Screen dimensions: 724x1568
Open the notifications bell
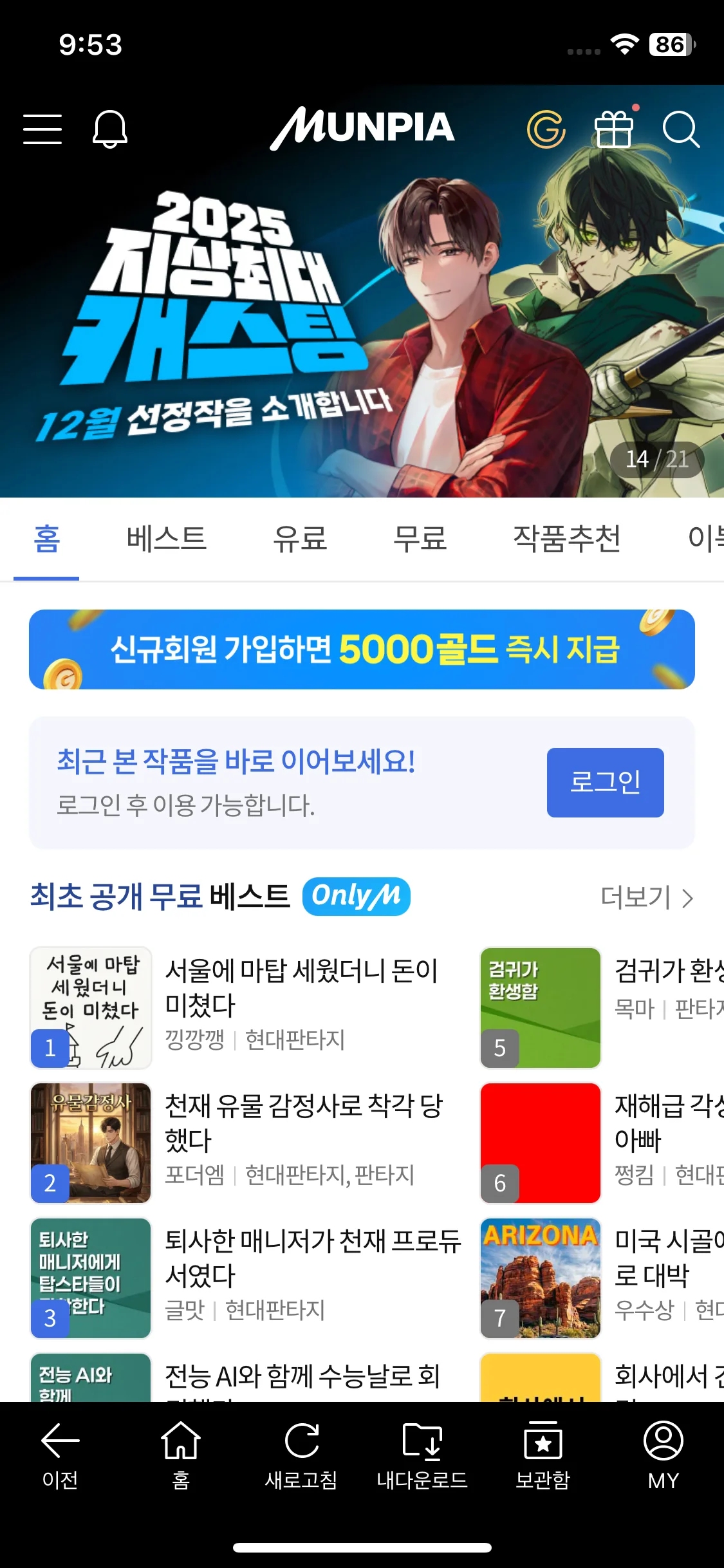pyautogui.click(x=110, y=129)
